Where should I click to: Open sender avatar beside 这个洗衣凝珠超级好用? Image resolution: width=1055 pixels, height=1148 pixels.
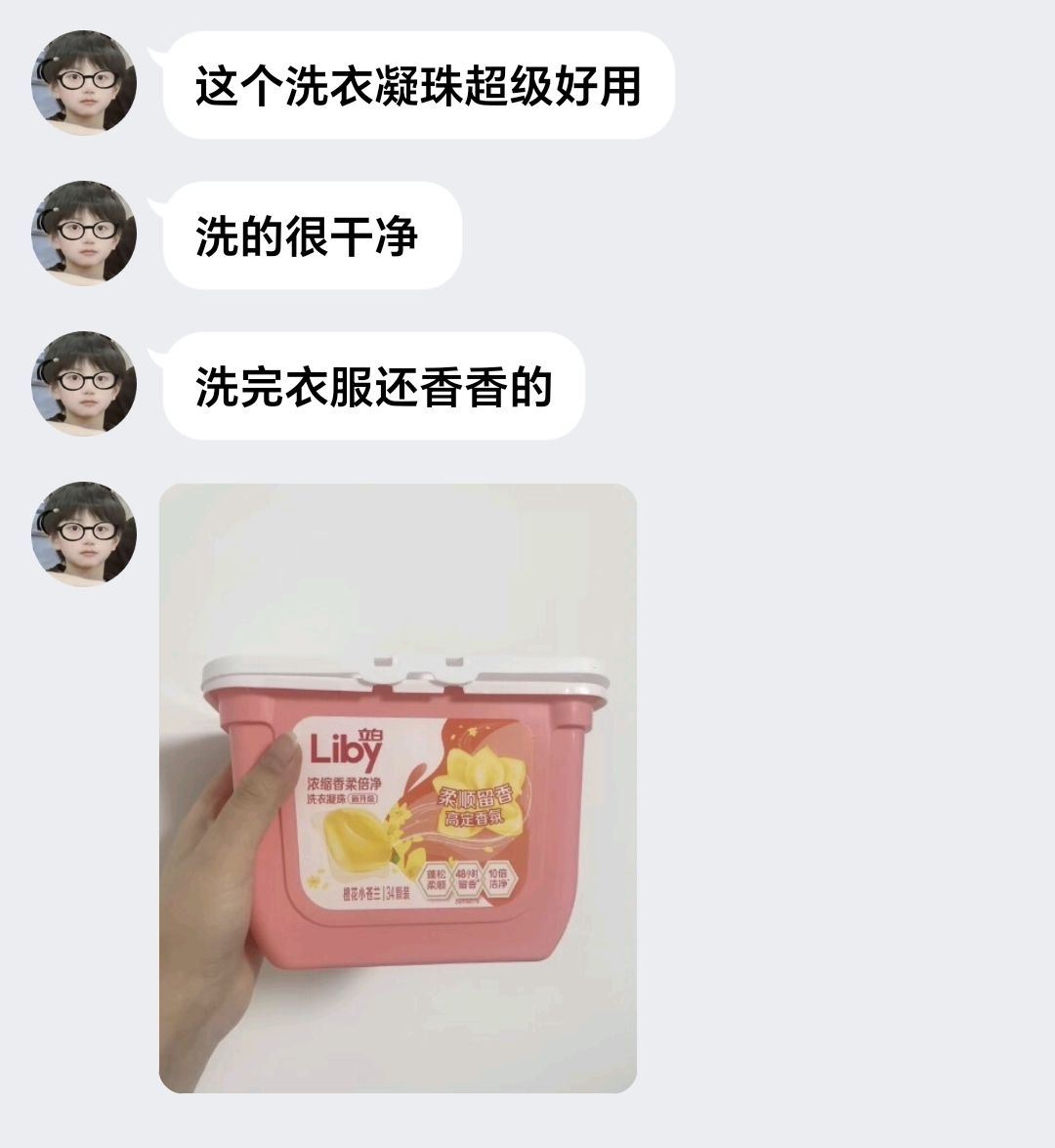(84, 83)
